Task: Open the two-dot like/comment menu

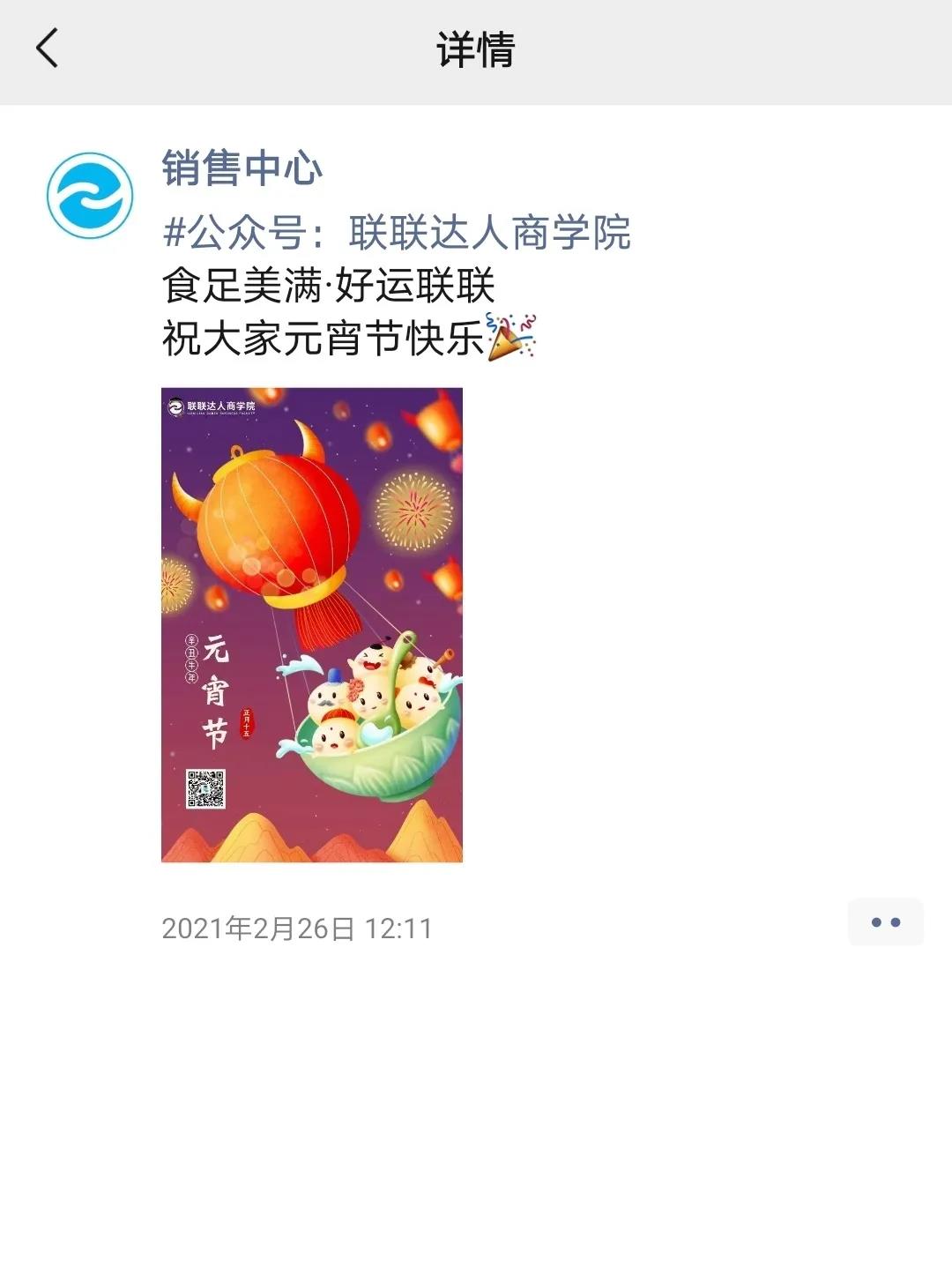Action: [885, 922]
